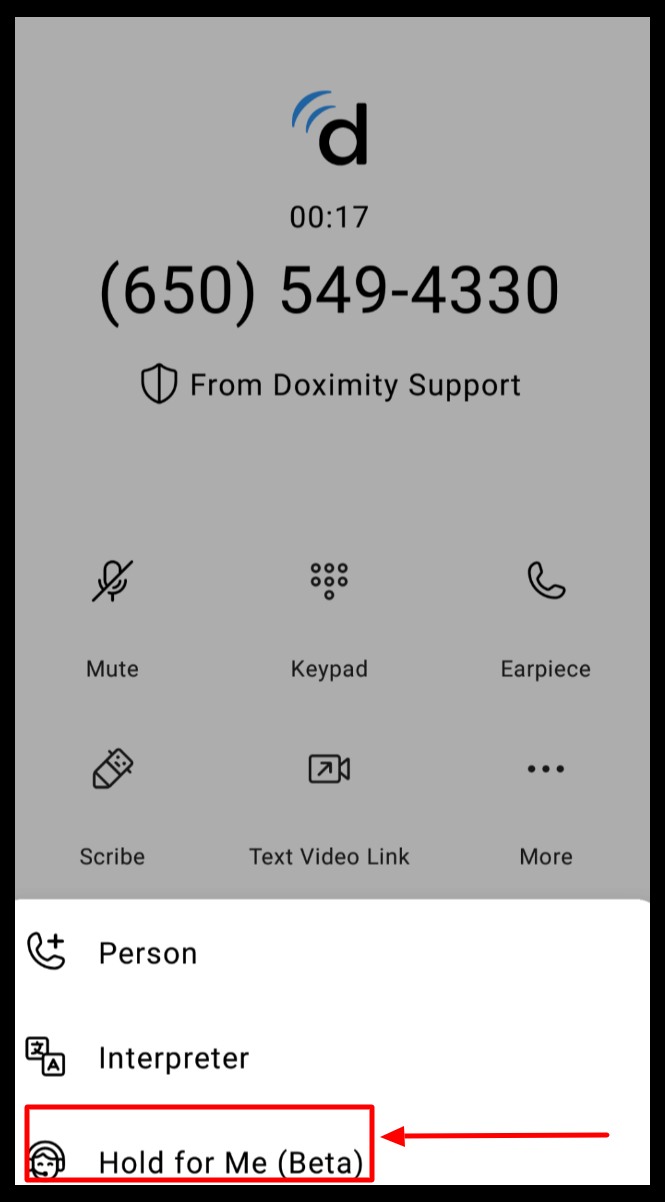The image size is (665, 1202).
Task: Choose Hold for Me (Beta)
Action: coord(228,1162)
